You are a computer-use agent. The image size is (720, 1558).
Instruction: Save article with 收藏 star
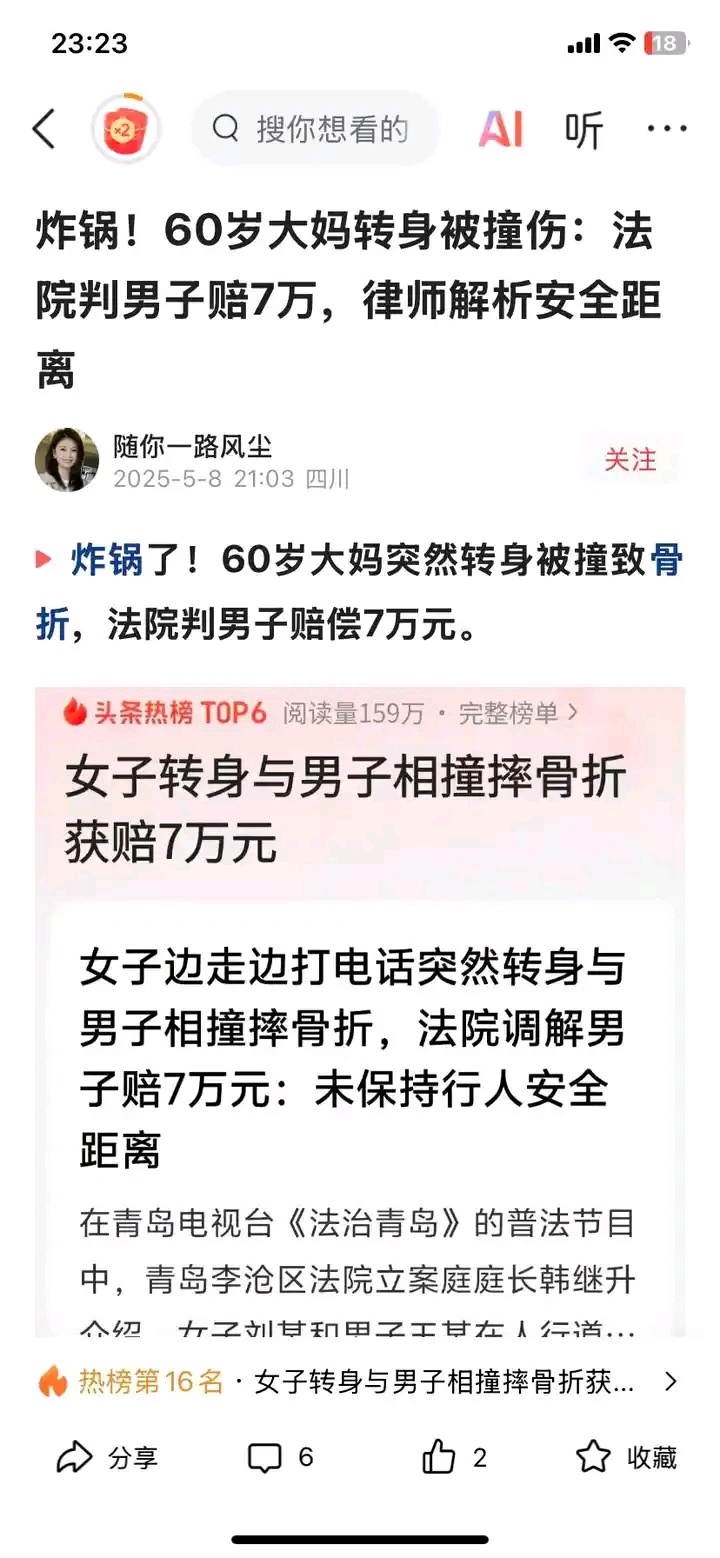click(x=627, y=1458)
